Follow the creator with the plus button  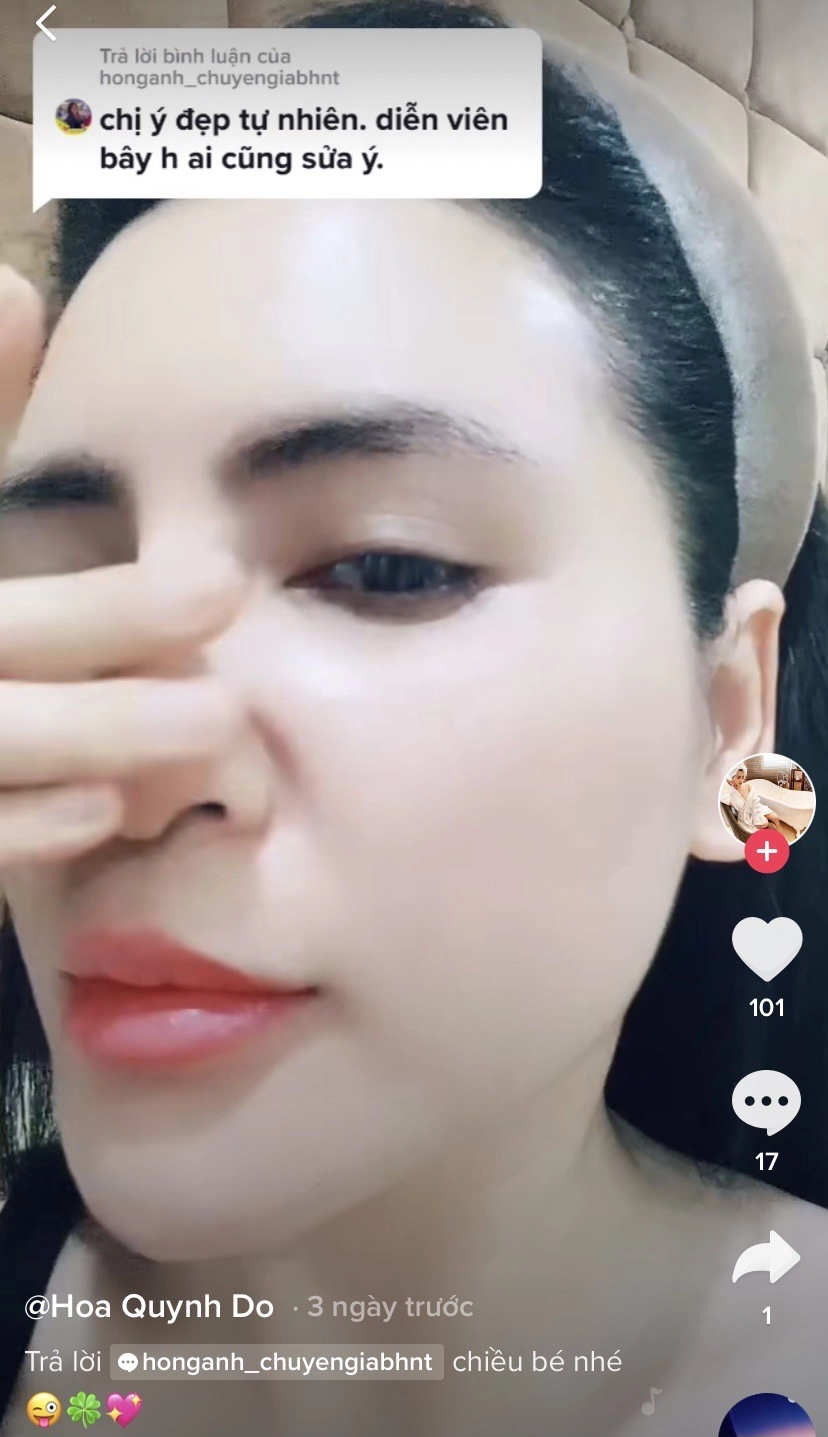pos(767,851)
